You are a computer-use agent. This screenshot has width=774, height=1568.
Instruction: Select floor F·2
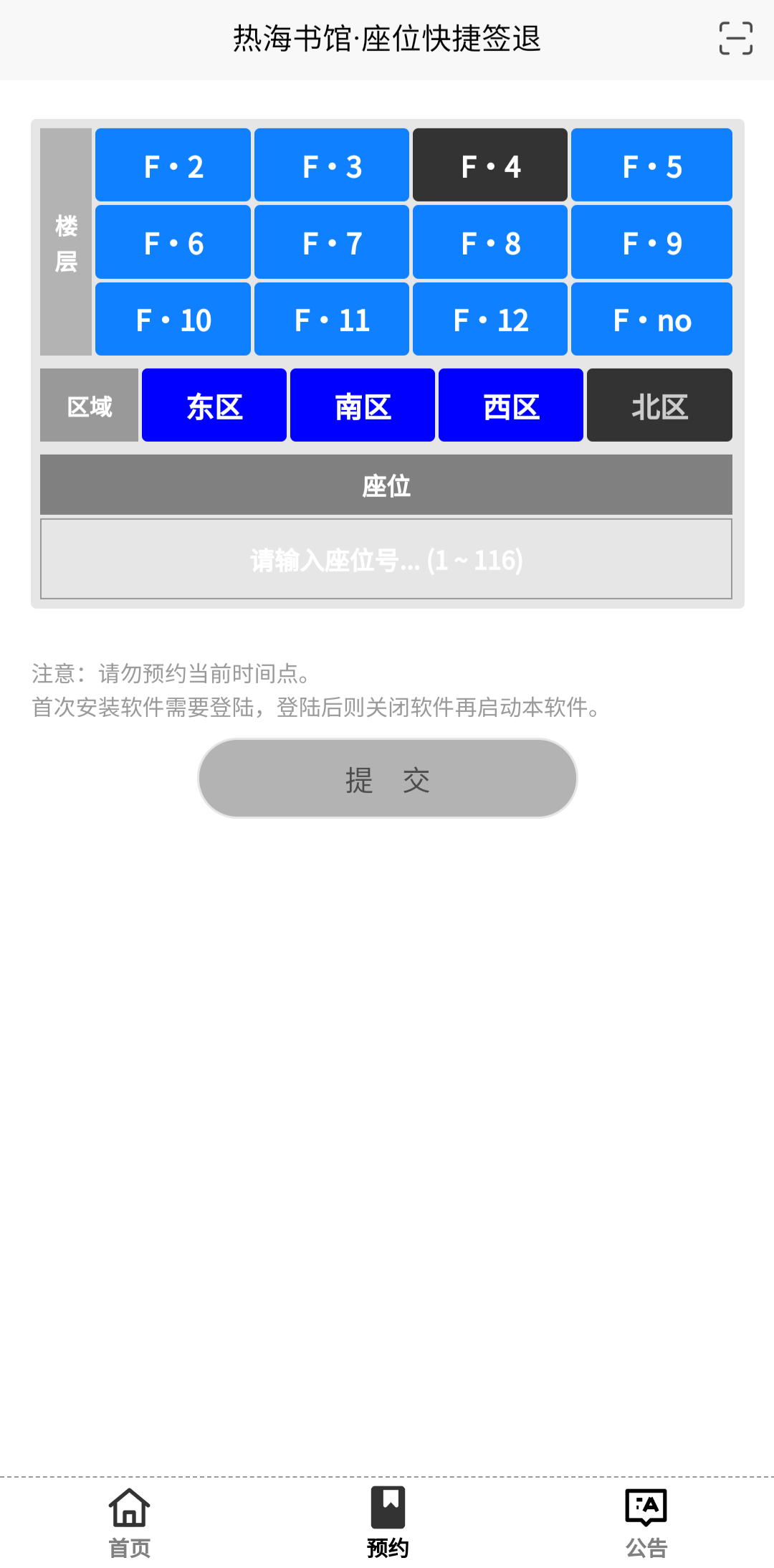173,166
